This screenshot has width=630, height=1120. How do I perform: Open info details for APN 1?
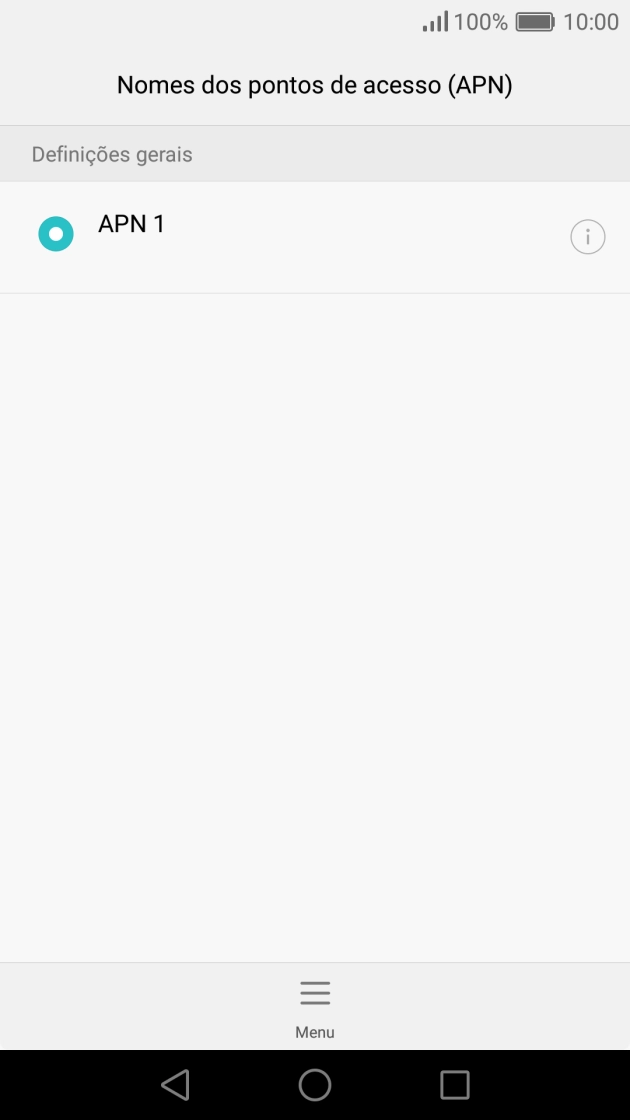(588, 236)
